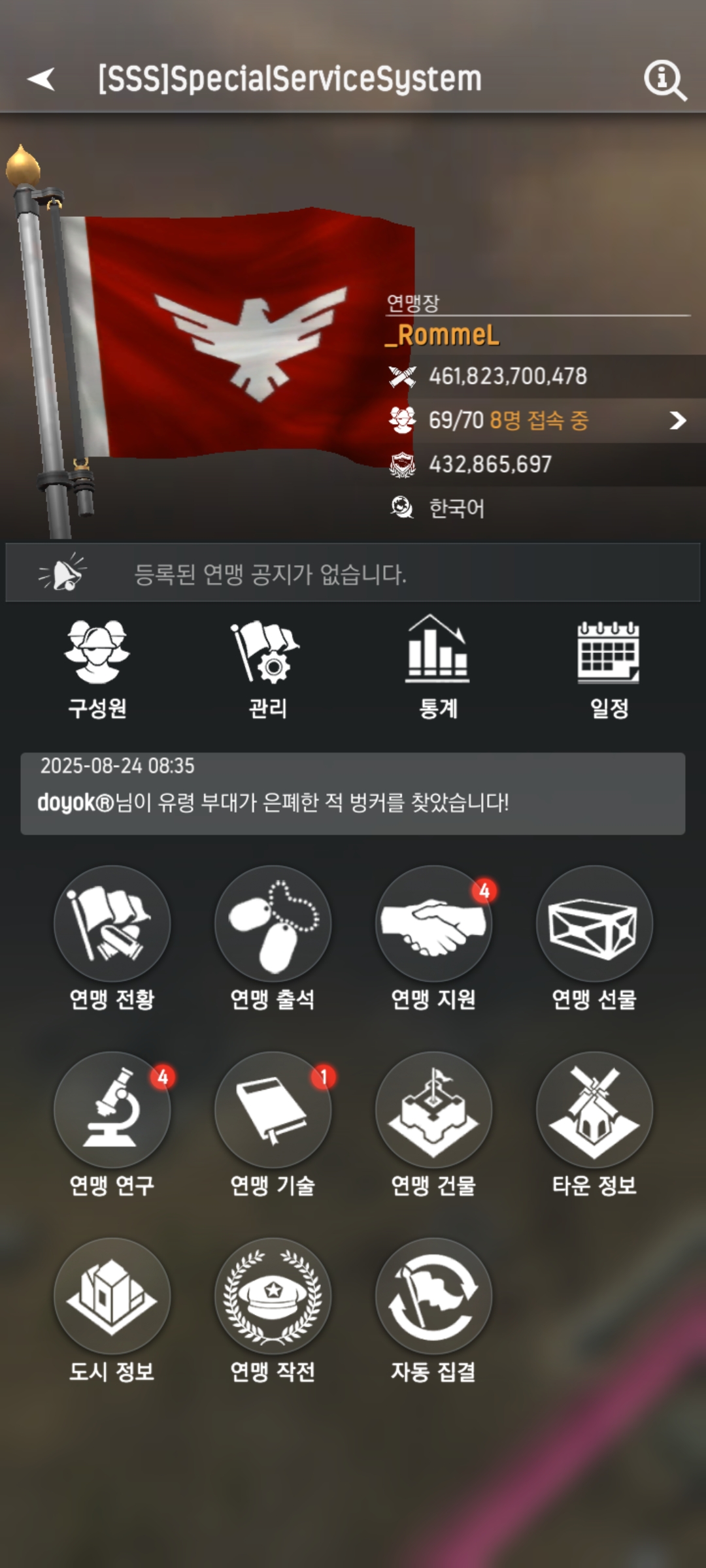
Task: Tap the alliance notice announcement bar
Action: pos(353,573)
